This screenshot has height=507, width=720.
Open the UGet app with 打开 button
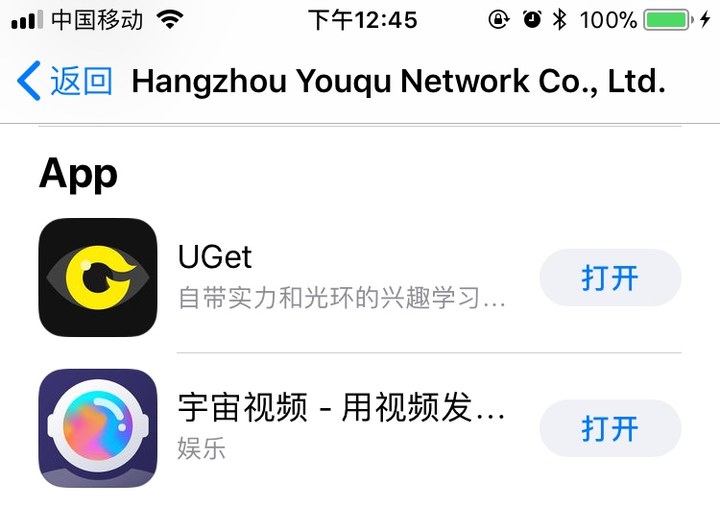click(610, 278)
